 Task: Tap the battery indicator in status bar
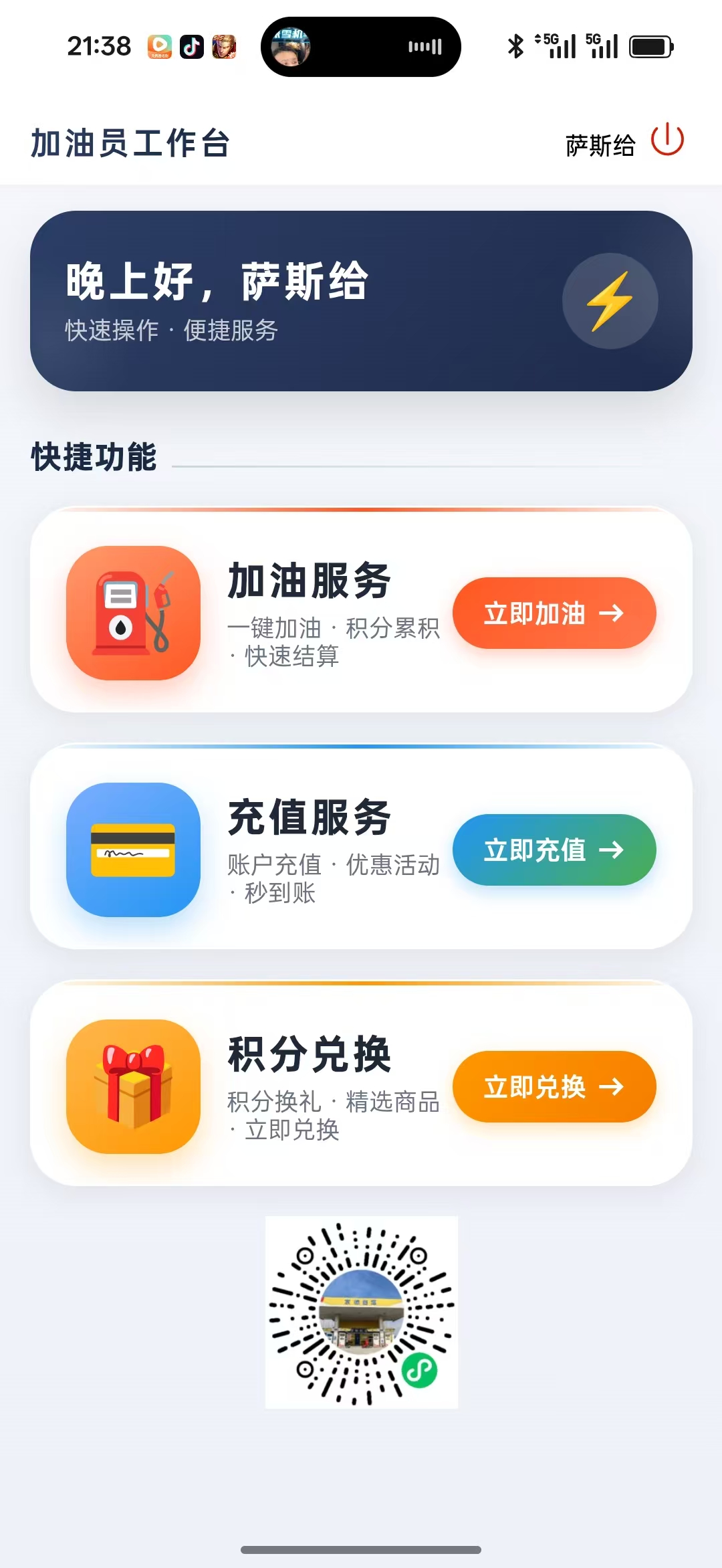650,47
